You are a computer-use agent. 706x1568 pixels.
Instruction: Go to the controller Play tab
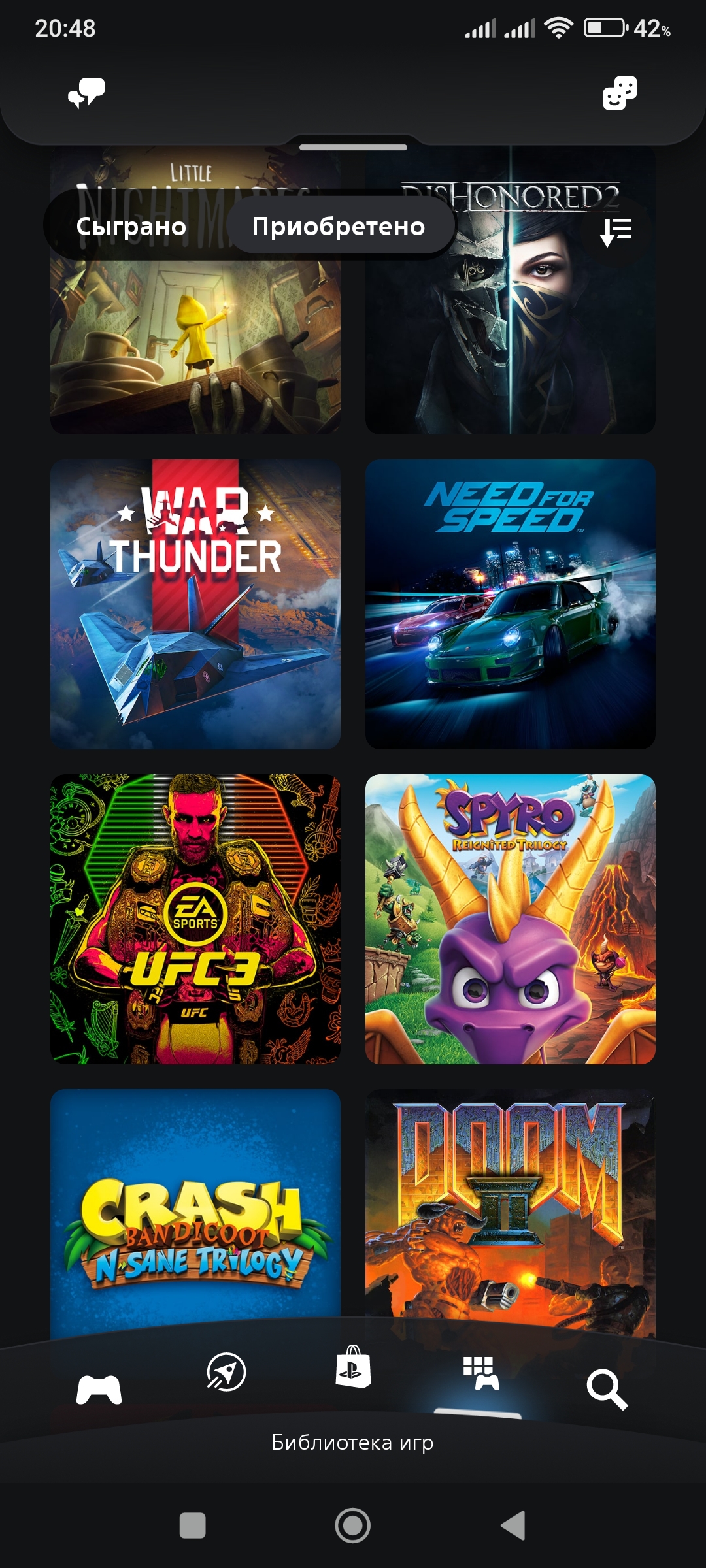[x=99, y=1389]
